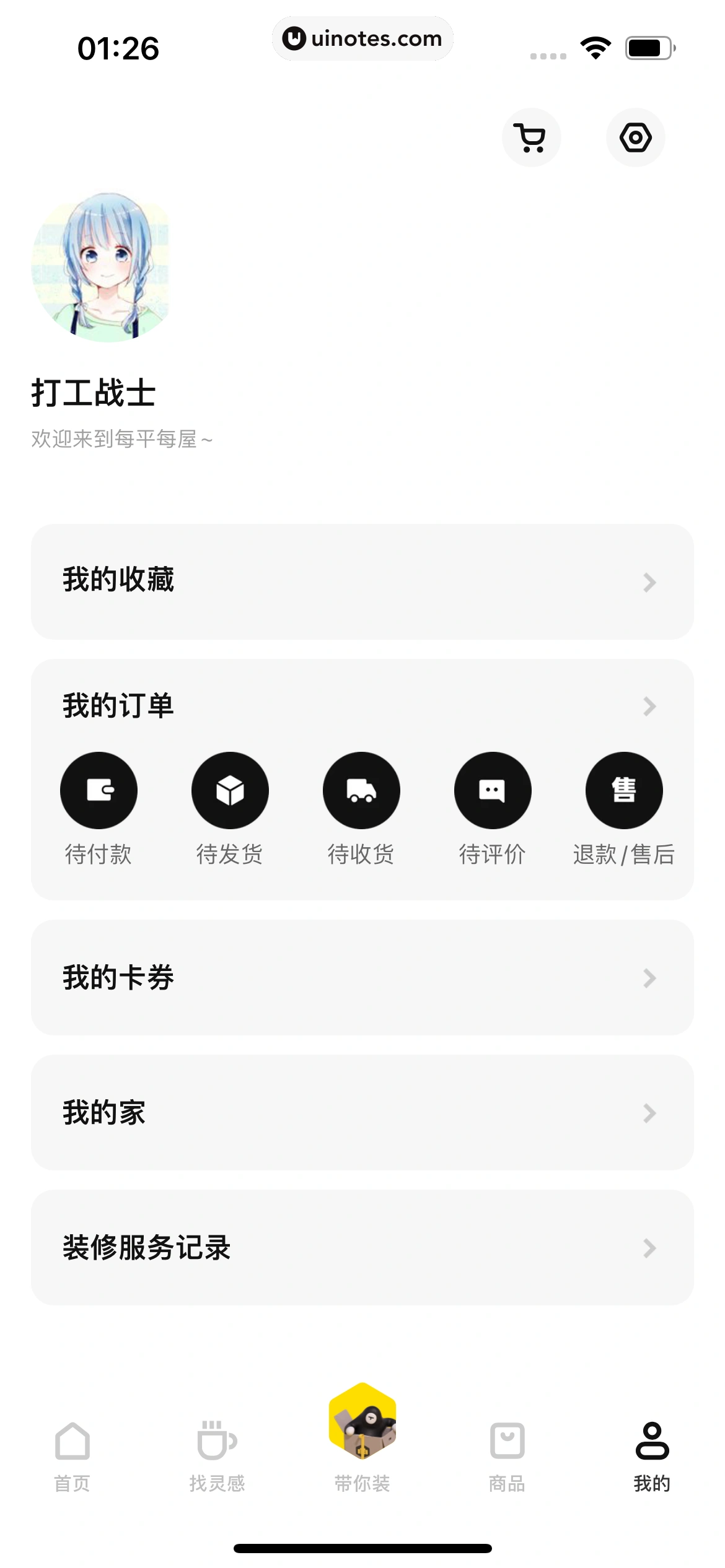Open 退款/售后 after-sales icon

click(x=624, y=790)
